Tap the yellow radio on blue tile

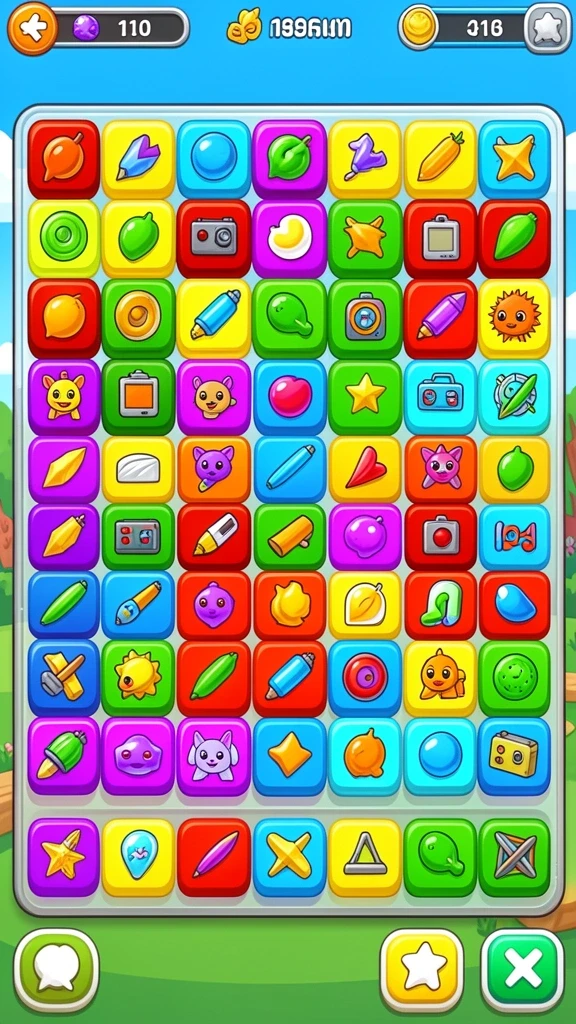[x=515, y=756]
